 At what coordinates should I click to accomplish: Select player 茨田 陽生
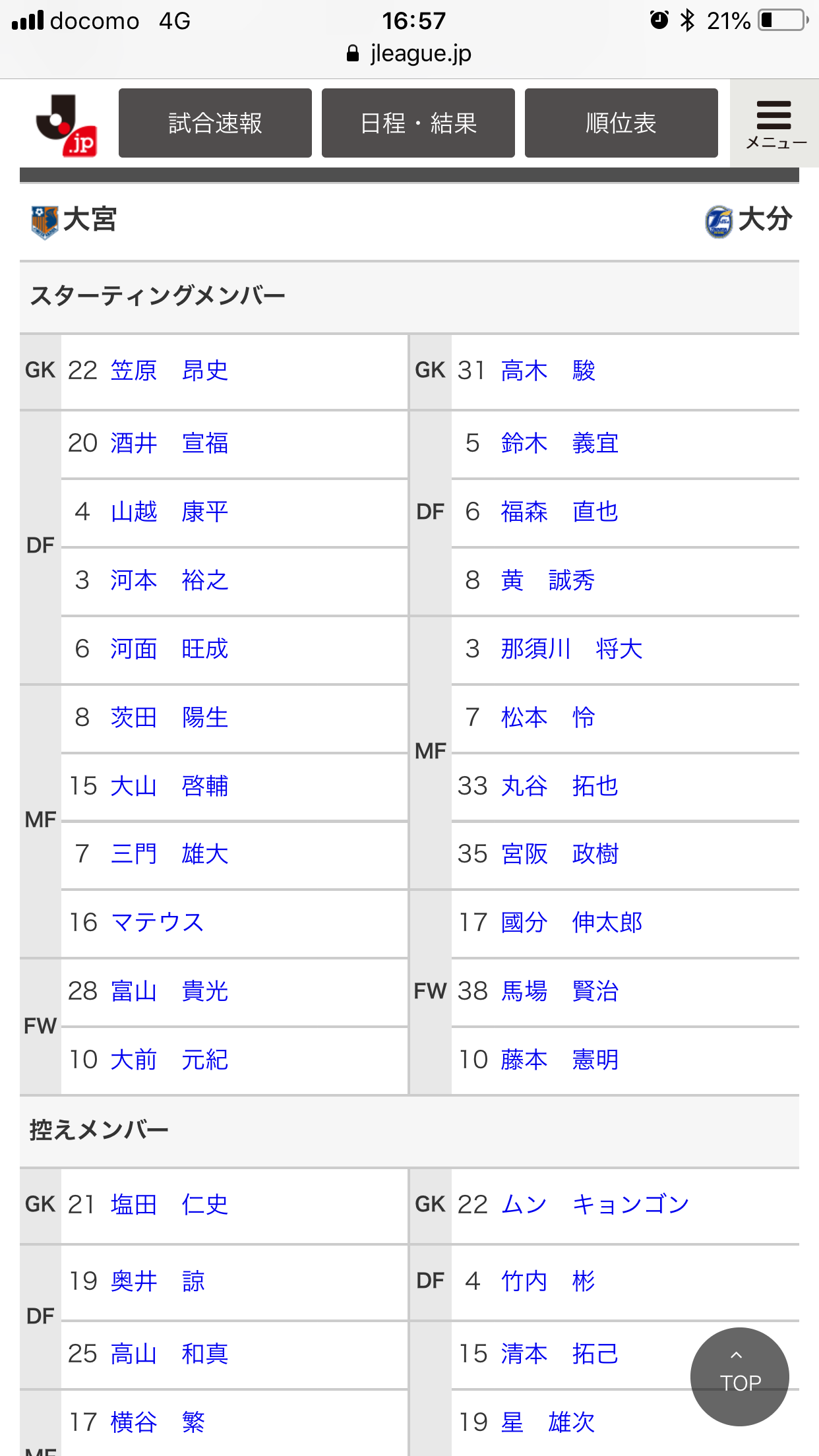click(169, 717)
